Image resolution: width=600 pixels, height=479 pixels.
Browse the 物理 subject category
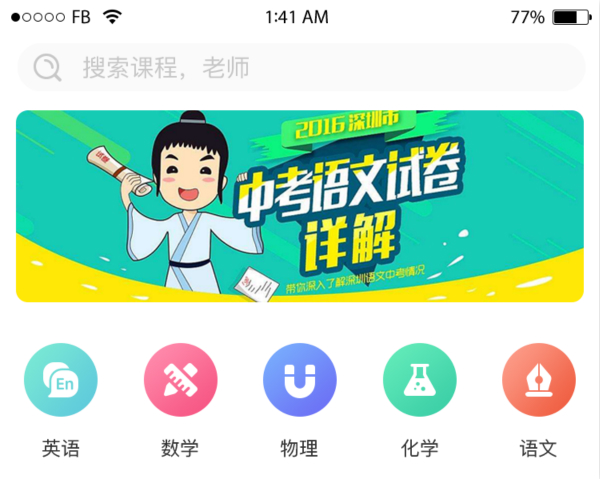[x=300, y=380]
